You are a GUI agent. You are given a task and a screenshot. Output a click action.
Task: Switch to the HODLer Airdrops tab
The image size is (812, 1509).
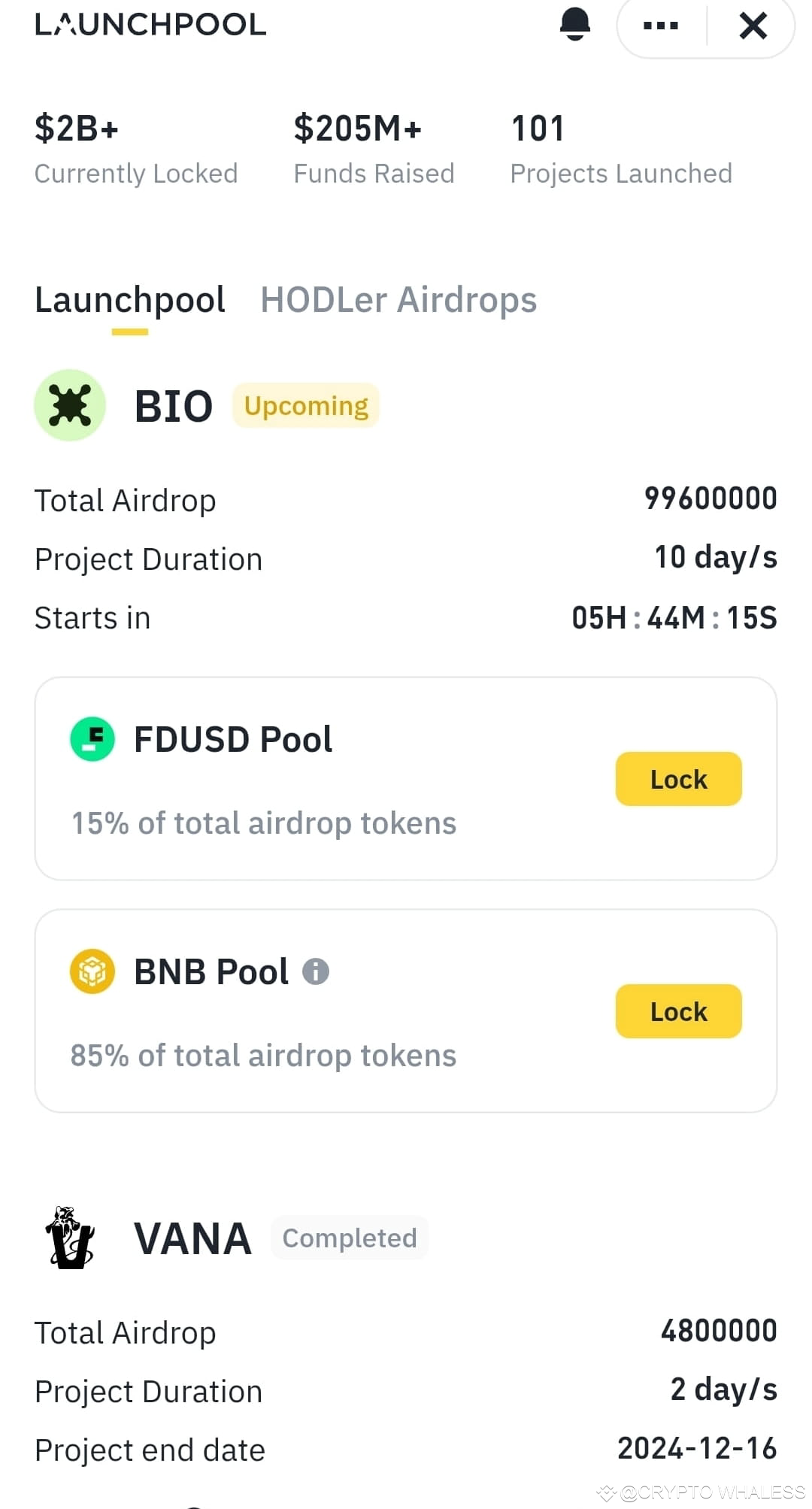pos(398,299)
